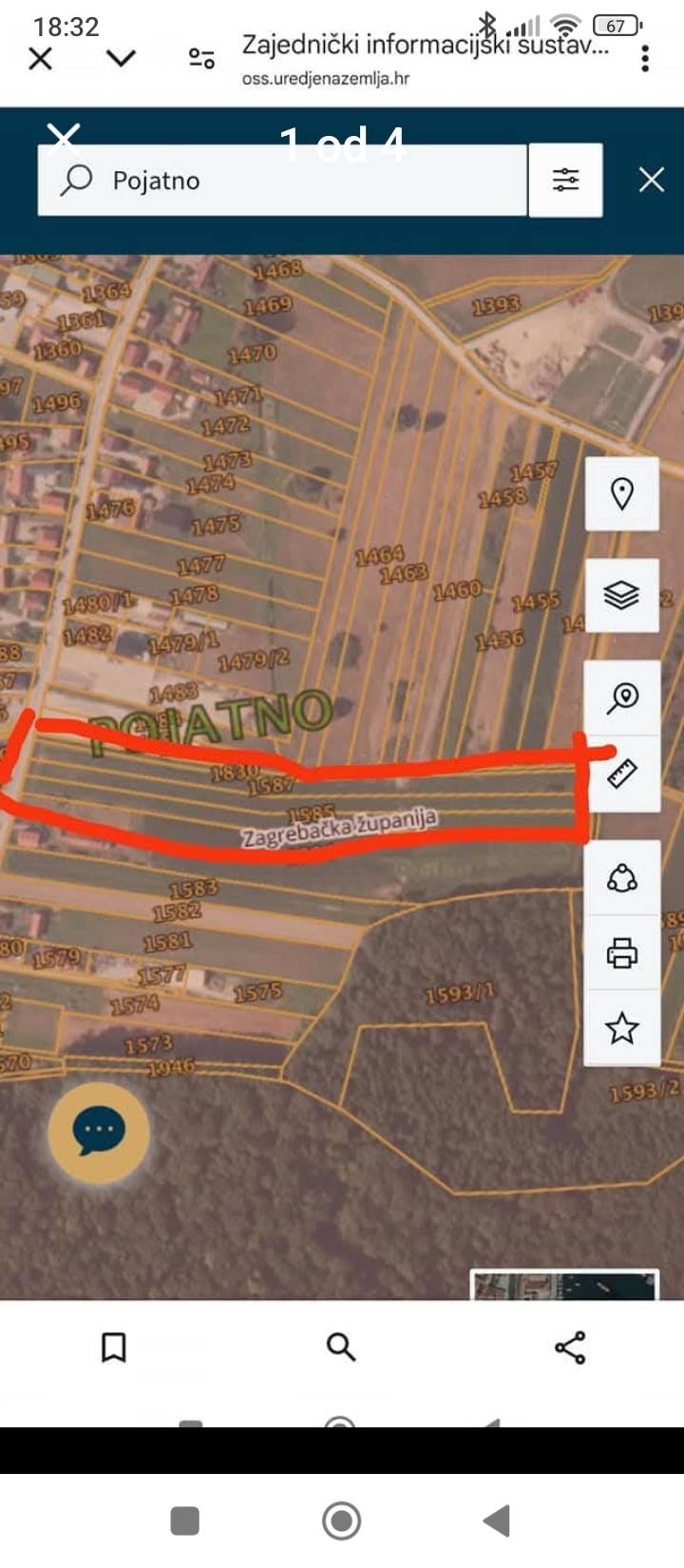This screenshot has width=684, height=1568.
Task: Open the chat bubble assistant
Action: pyautogui.click(x=99, y=1132)
